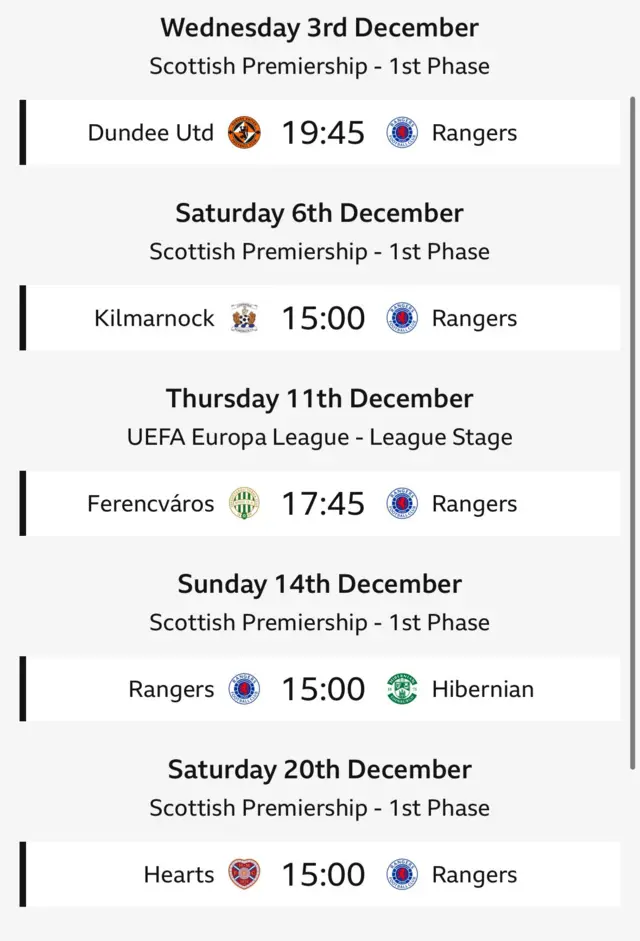View the Ferencváros v Rangers match
Image resolution: width=640 pixels, height=941 pixels.
(x=322, y=503)
